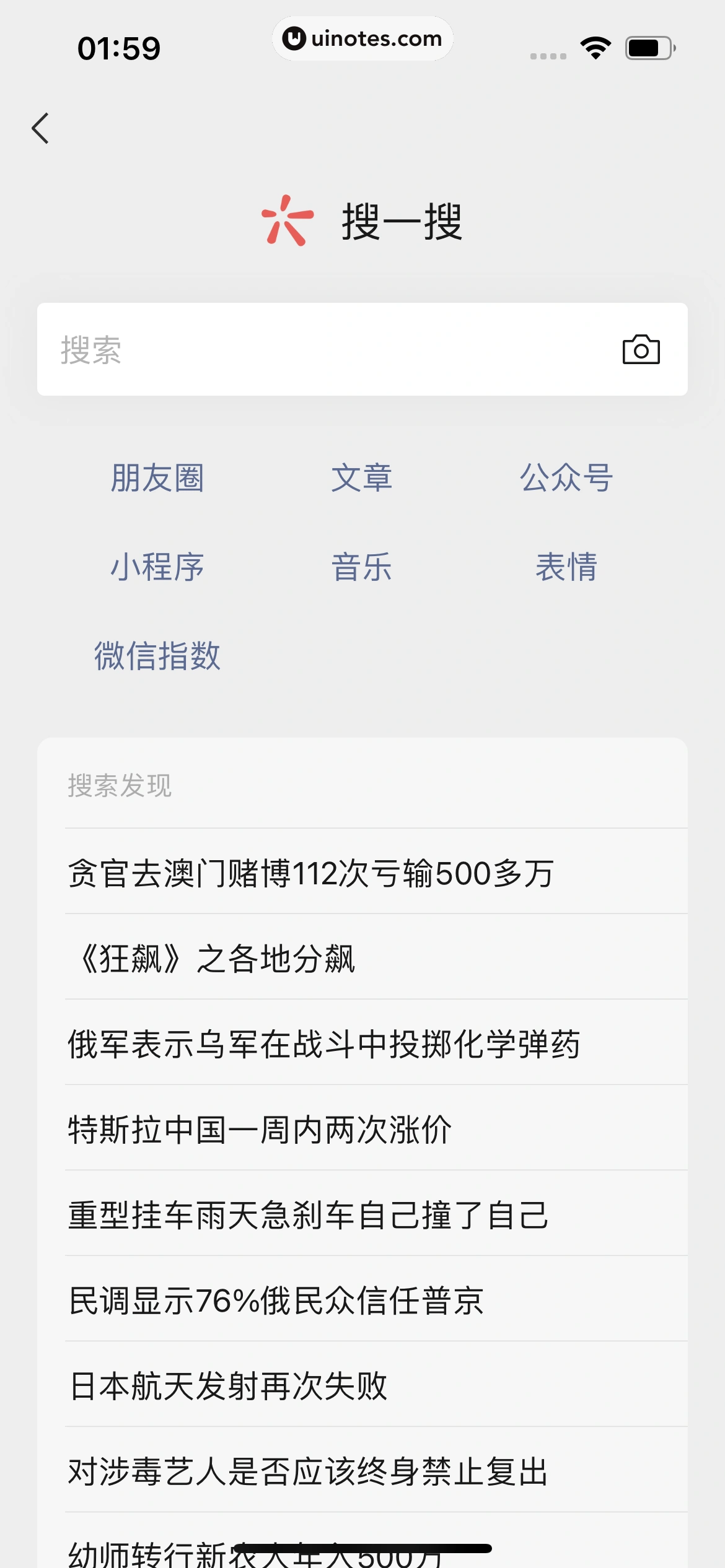725x1568 pixels.
Task: Select the 文章 search category
Action: tap(362, 478)
